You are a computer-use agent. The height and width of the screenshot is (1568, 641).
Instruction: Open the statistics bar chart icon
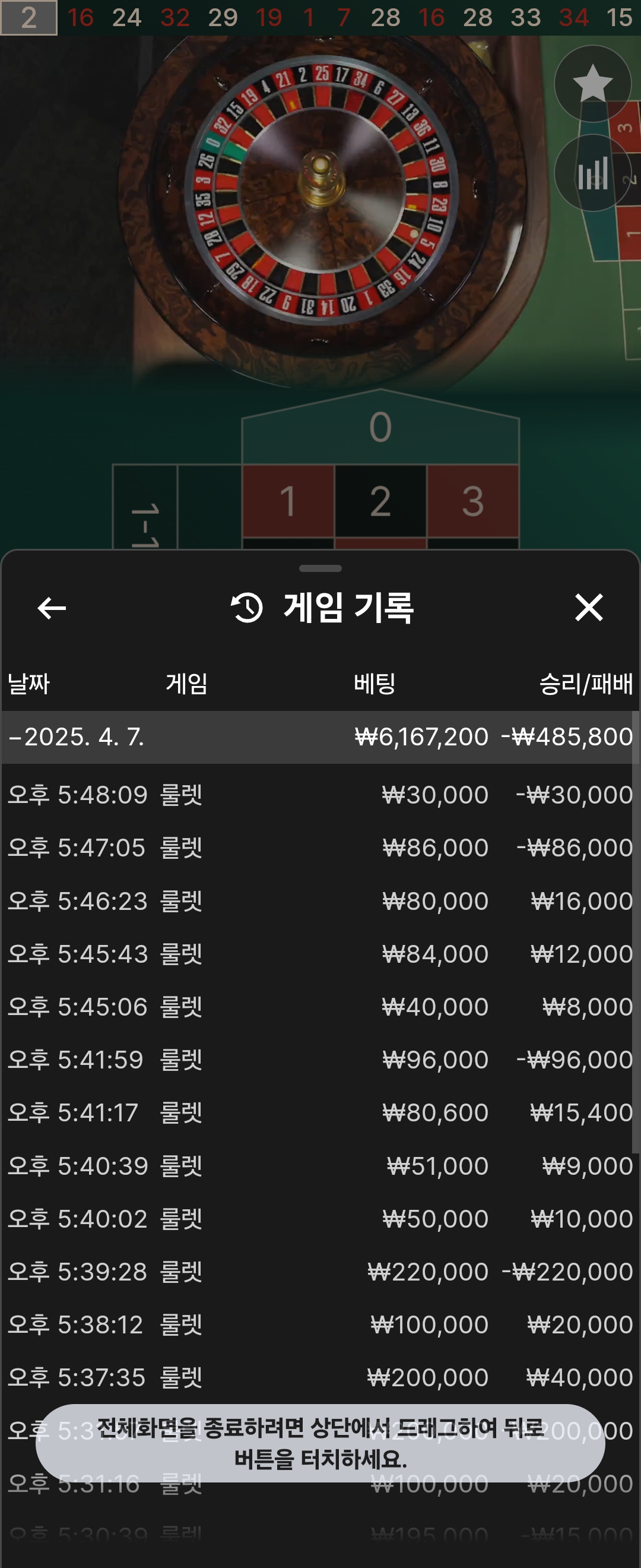tap(592, 173)
